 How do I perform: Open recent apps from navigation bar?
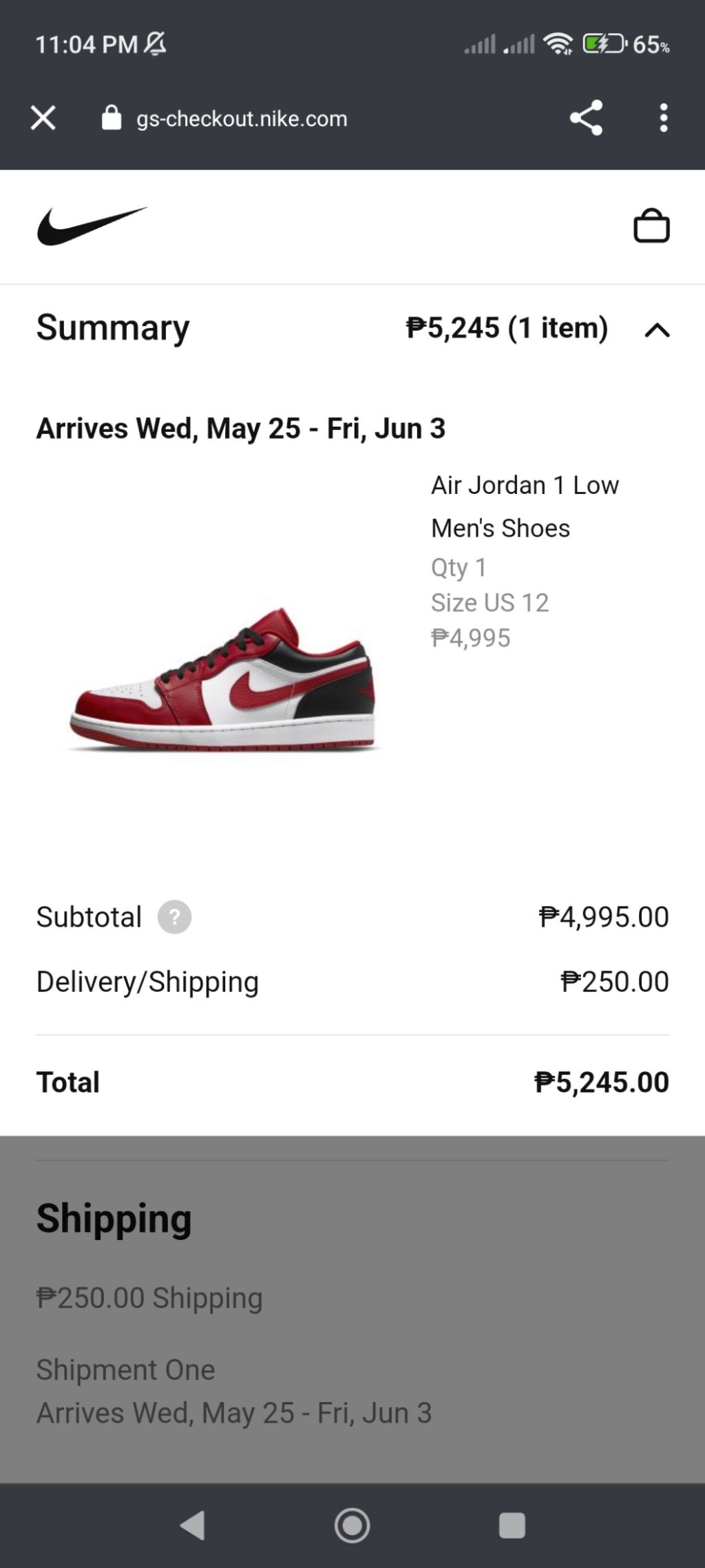click(512, 1525)
